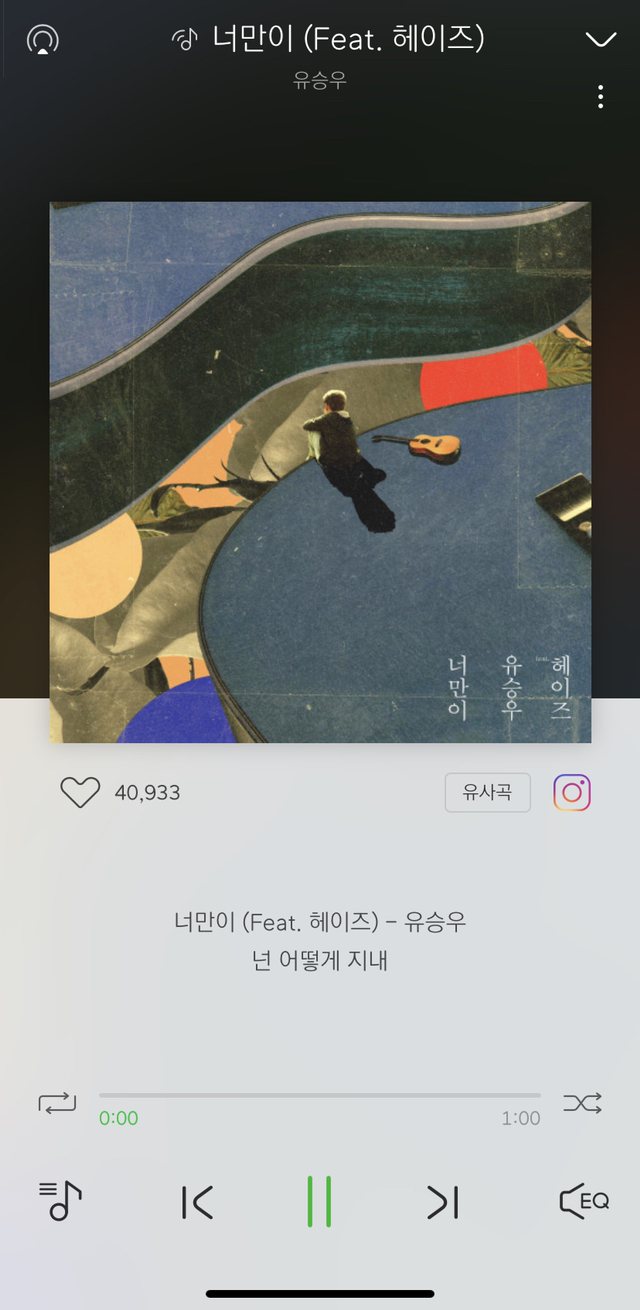Toggle shuffle playback
640x1310 pixels.
tap(582, 1103)
